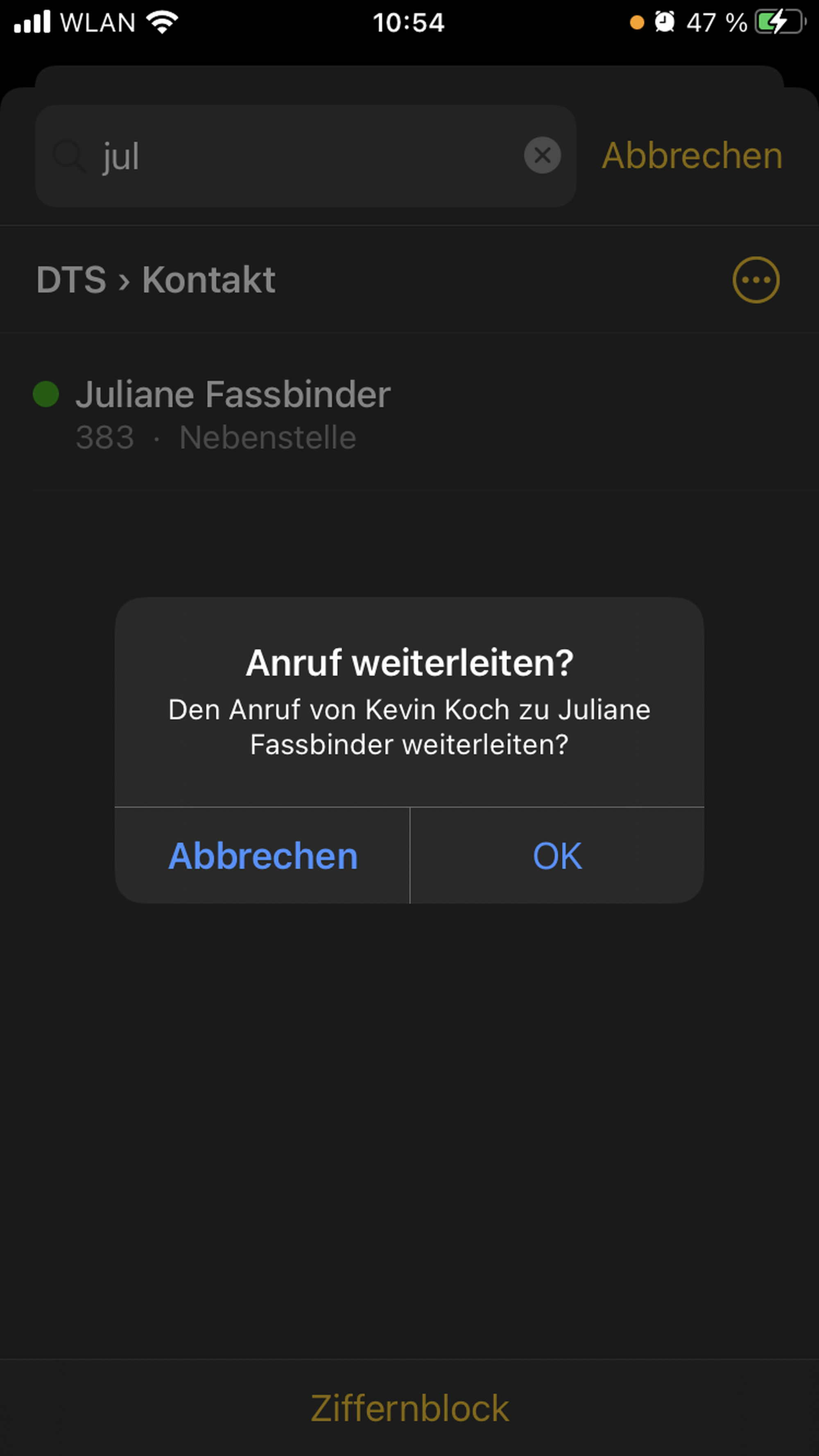Open the DTS Kontakt options menu
Screen dimensions: 819x1456
(756, 280)
